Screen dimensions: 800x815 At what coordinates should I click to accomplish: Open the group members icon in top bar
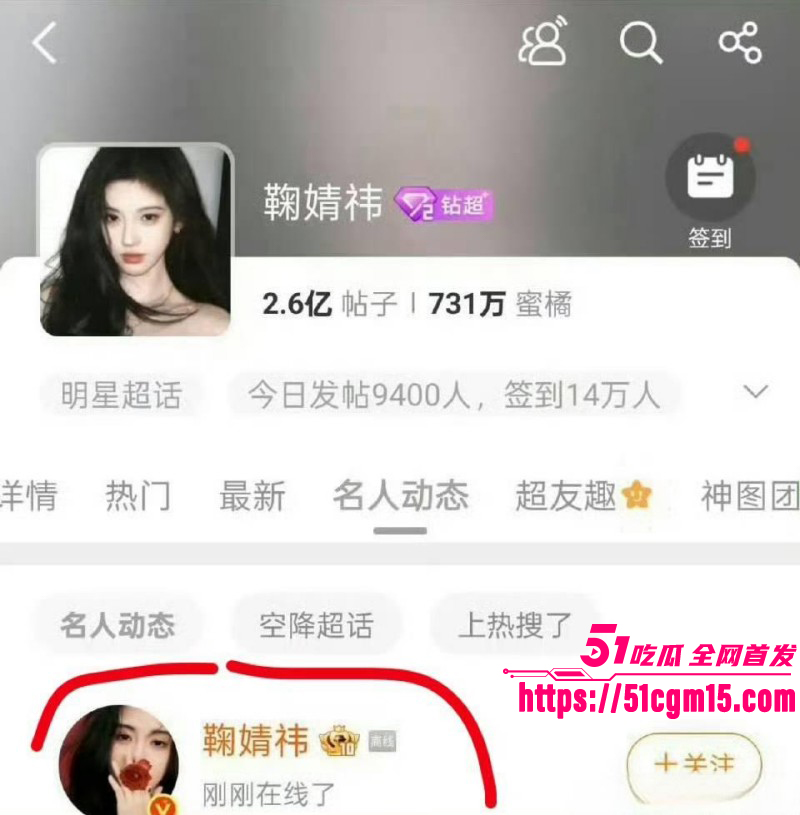click(x=544, y=43)
